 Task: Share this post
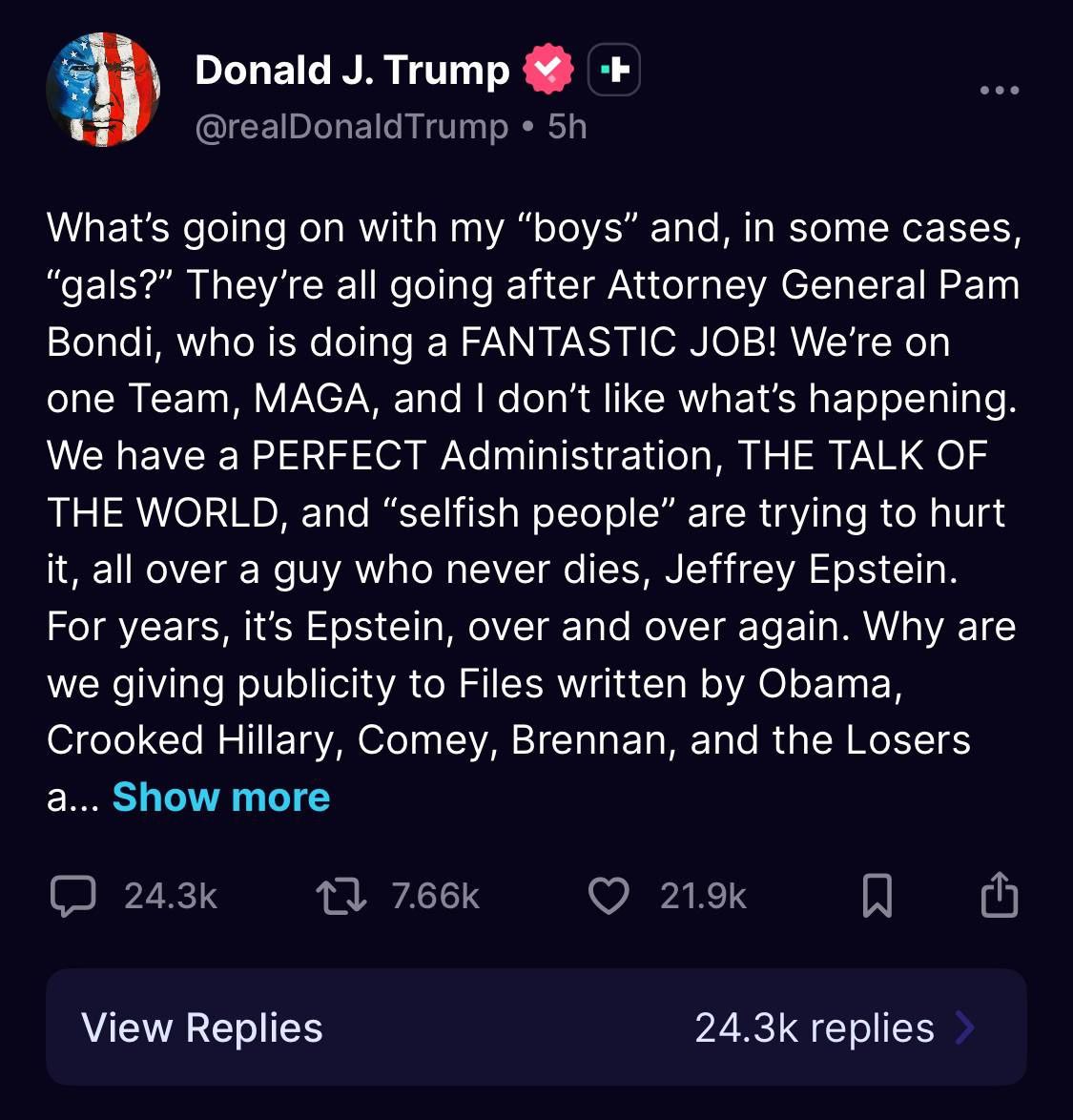[x=999, y=895]
